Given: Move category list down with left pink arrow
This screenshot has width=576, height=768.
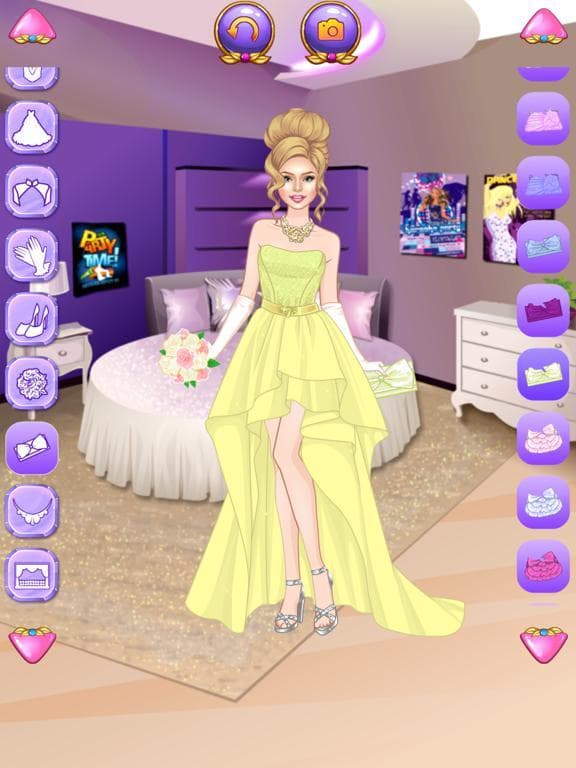Looking at the screenshot, I should 32,645.
